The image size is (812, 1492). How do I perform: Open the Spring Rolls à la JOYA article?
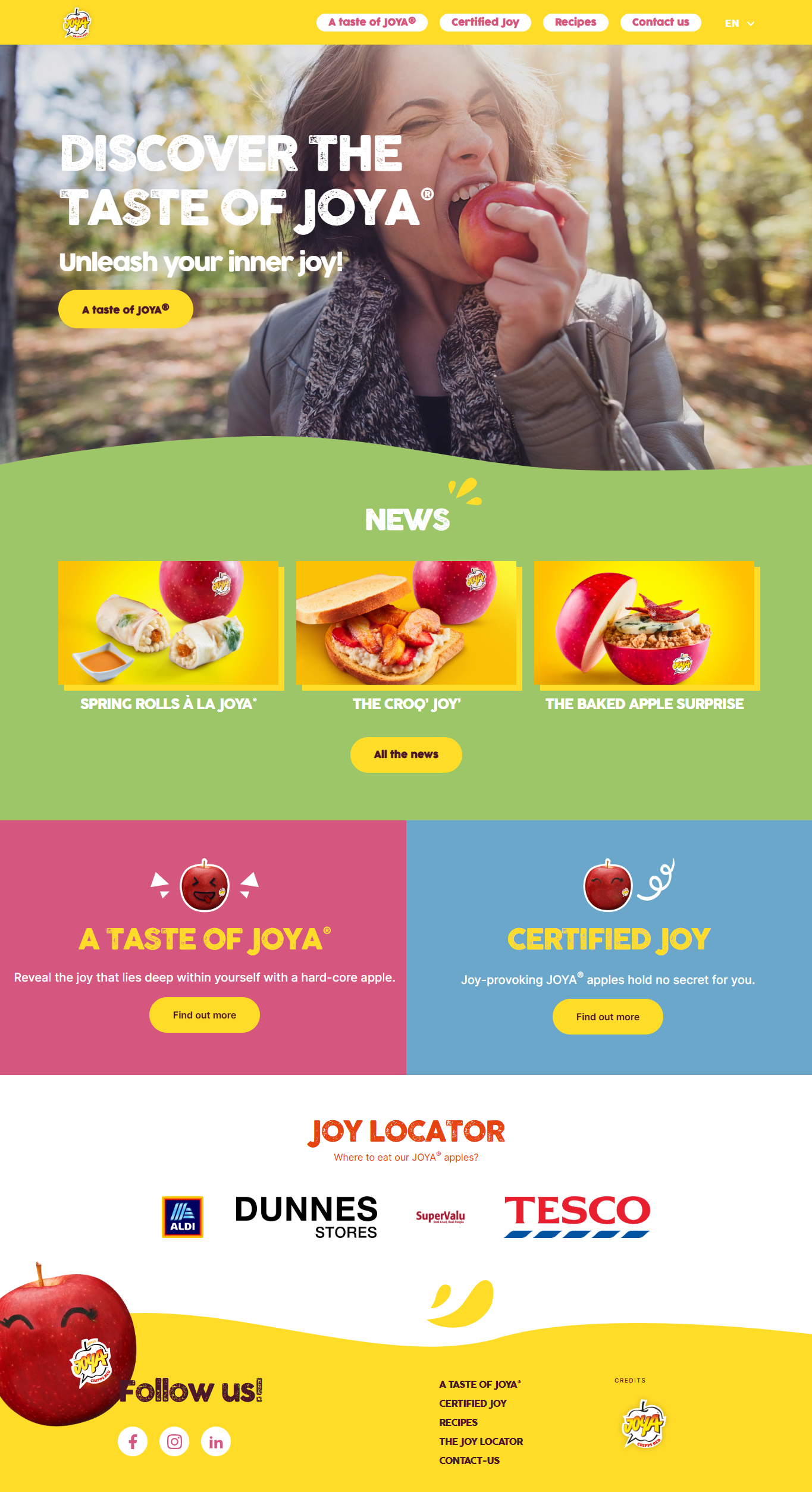pos(168,637)
